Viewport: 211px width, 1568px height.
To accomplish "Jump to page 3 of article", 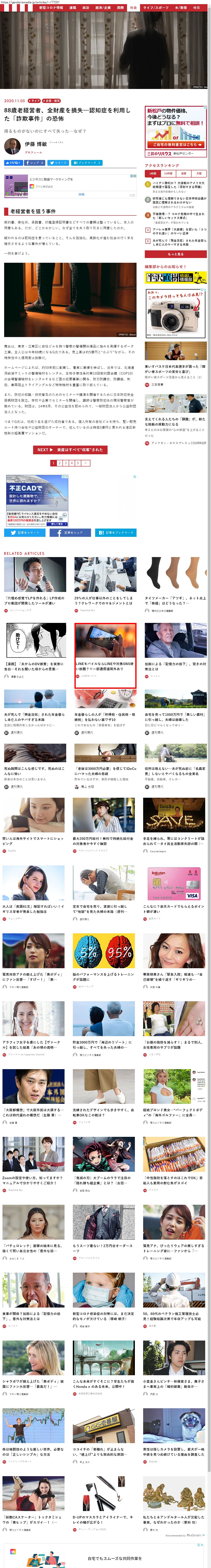I will [x=65, y=463].
